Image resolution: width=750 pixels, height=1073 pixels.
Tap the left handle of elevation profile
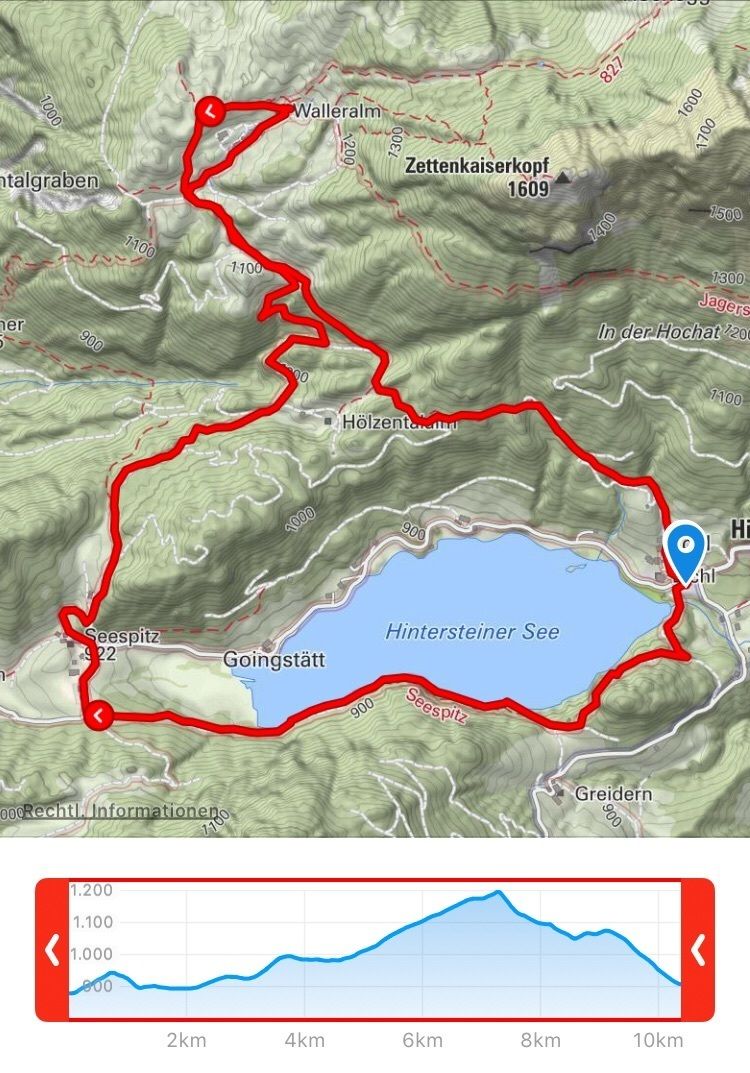point(52,951)
